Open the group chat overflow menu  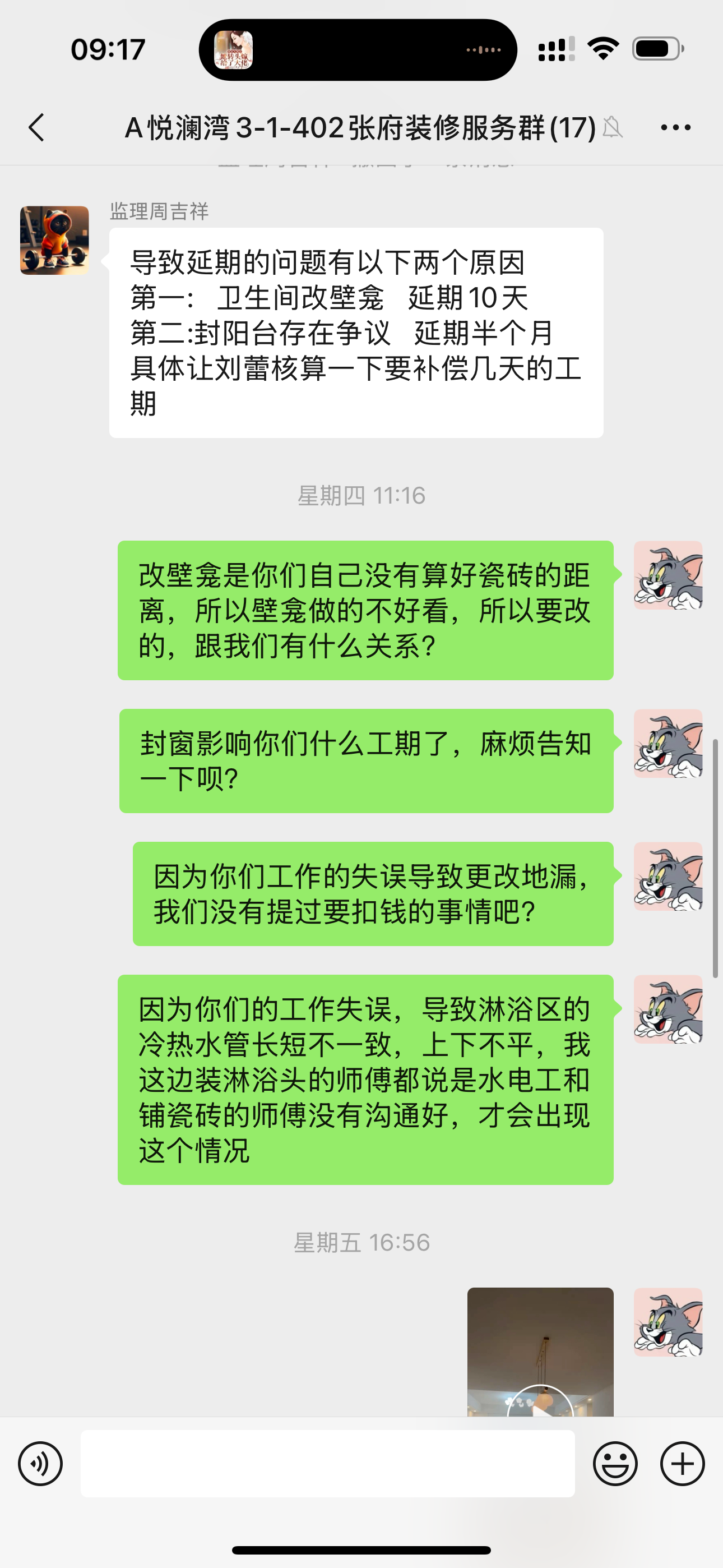pyautogui.click(x=675, y=128)
